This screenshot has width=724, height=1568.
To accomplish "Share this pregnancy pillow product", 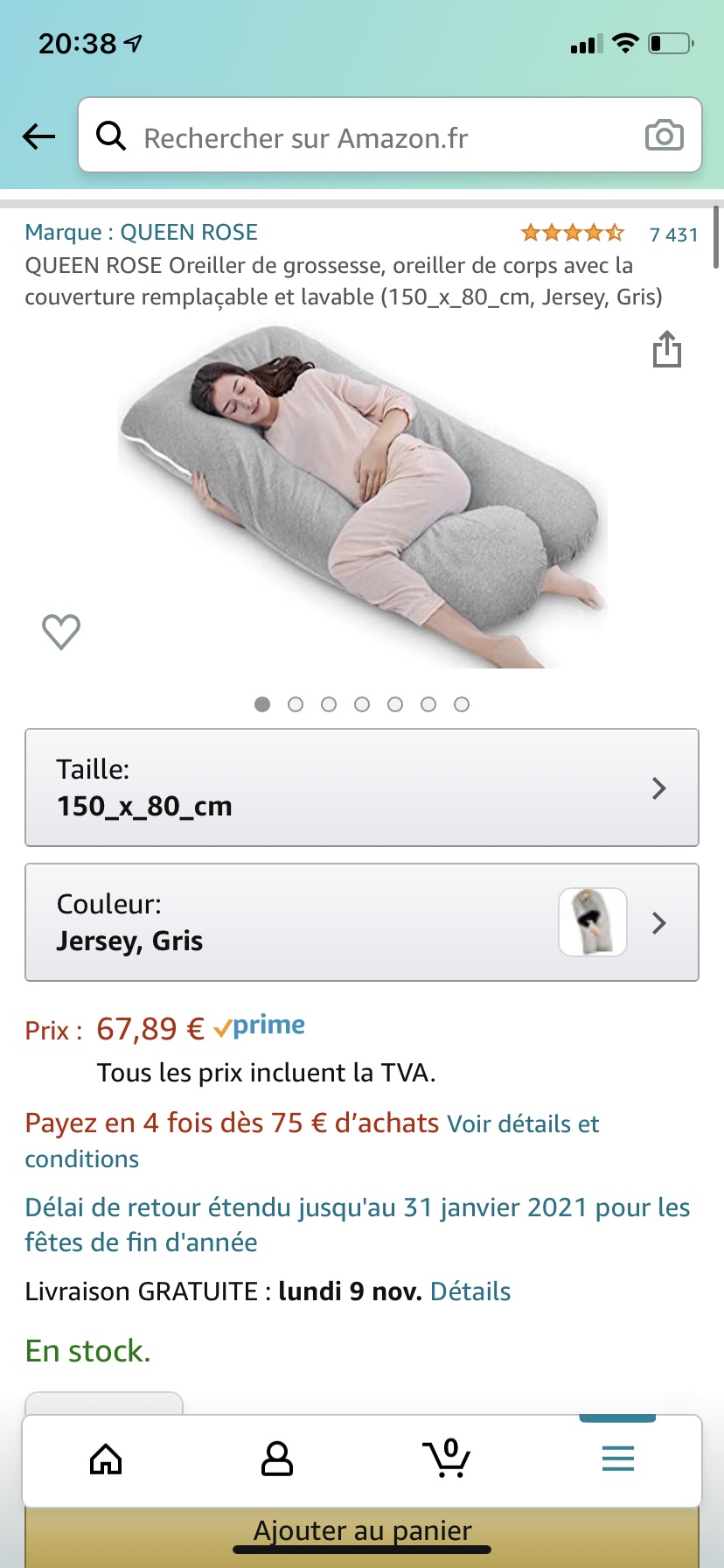I will click(666, 348).
